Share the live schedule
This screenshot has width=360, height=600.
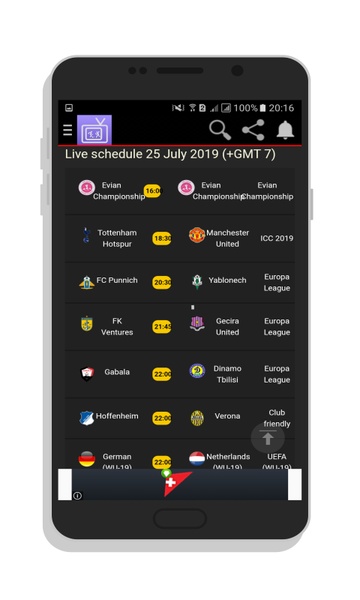pos(253,130)
